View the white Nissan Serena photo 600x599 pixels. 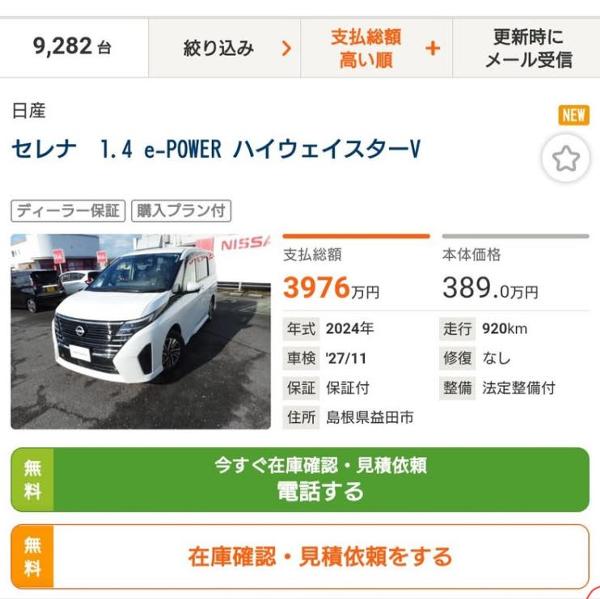141,331
